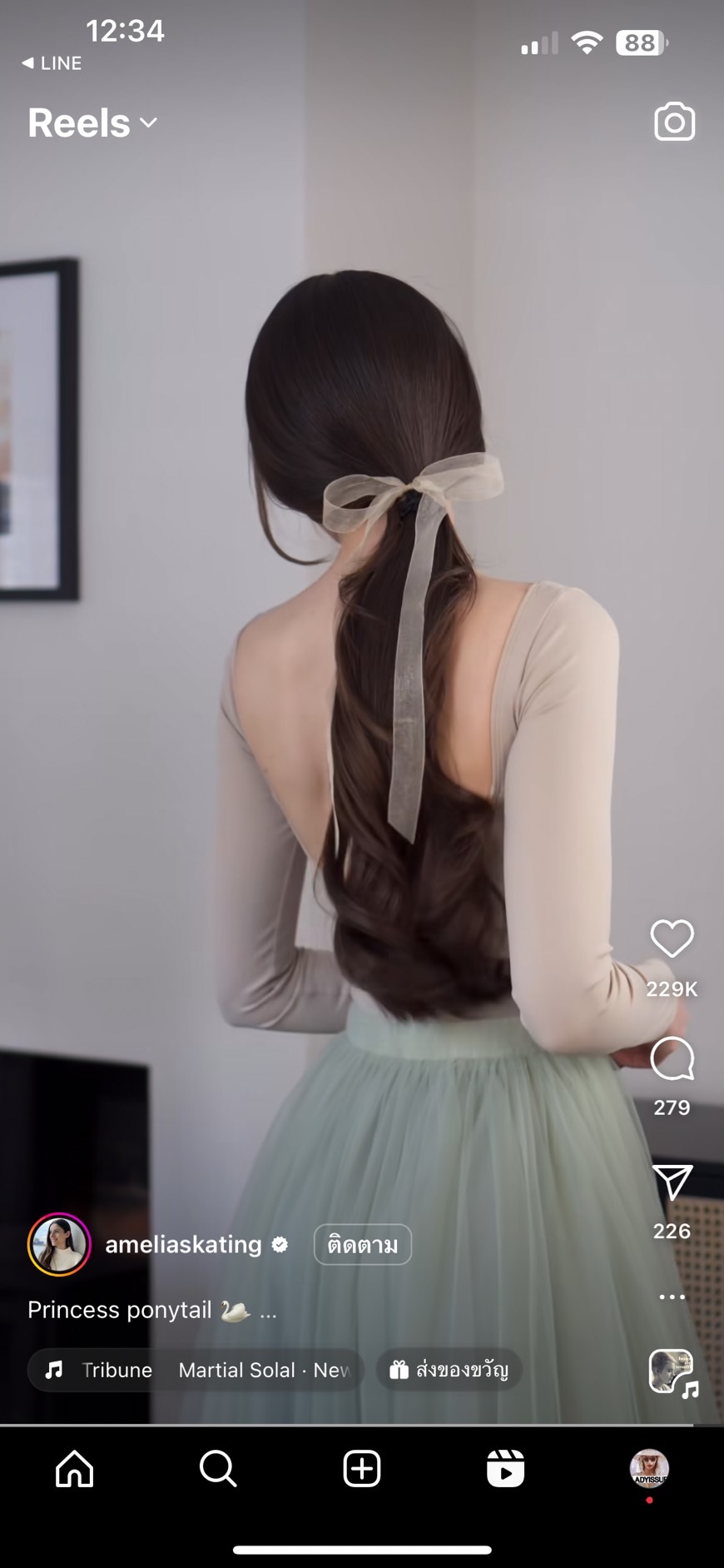Screen dimensions: 724x1568
Task: Create a new post with plus tab
Action: (x=362, y=1468)
